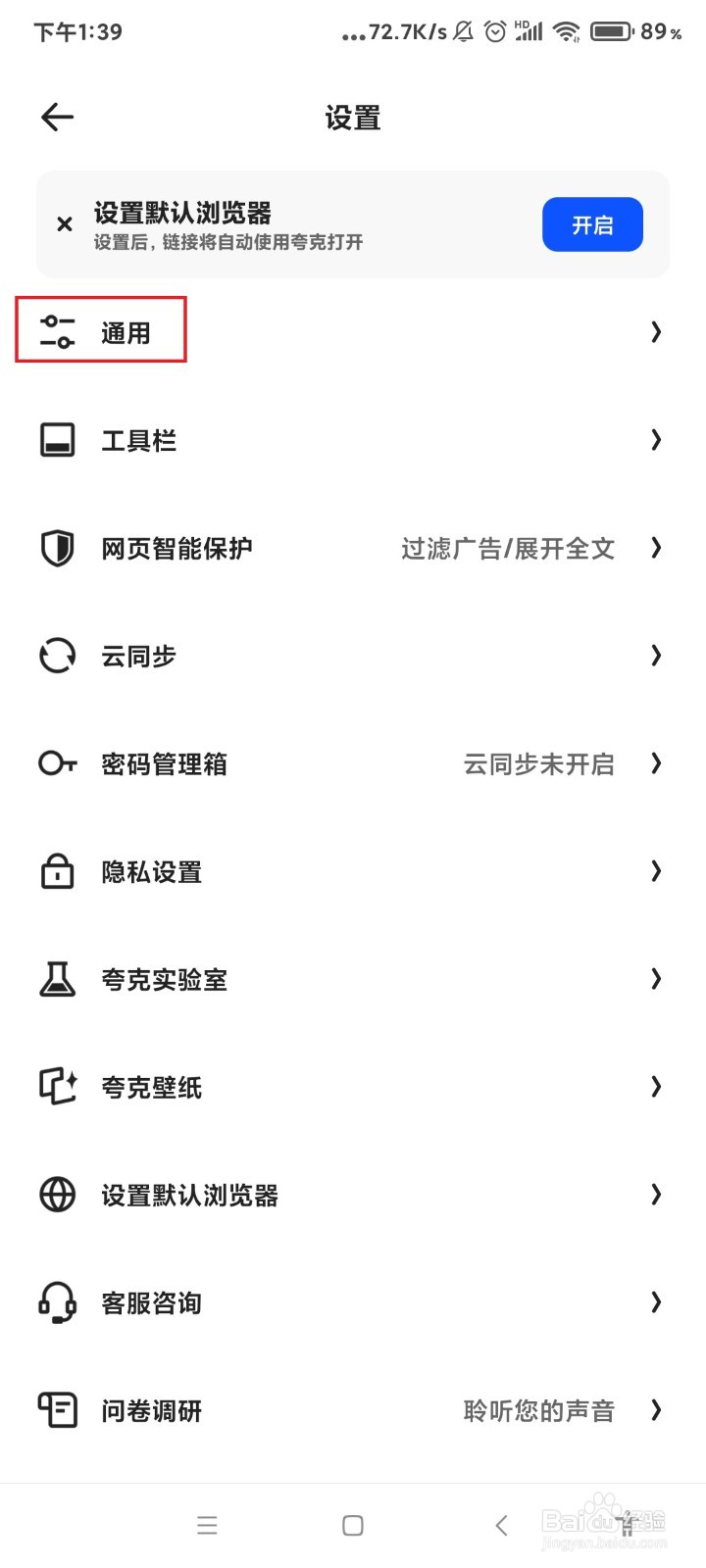Open 云同步 settings
The height and width of the screenshot is (1568, 706).
point(353,656)
